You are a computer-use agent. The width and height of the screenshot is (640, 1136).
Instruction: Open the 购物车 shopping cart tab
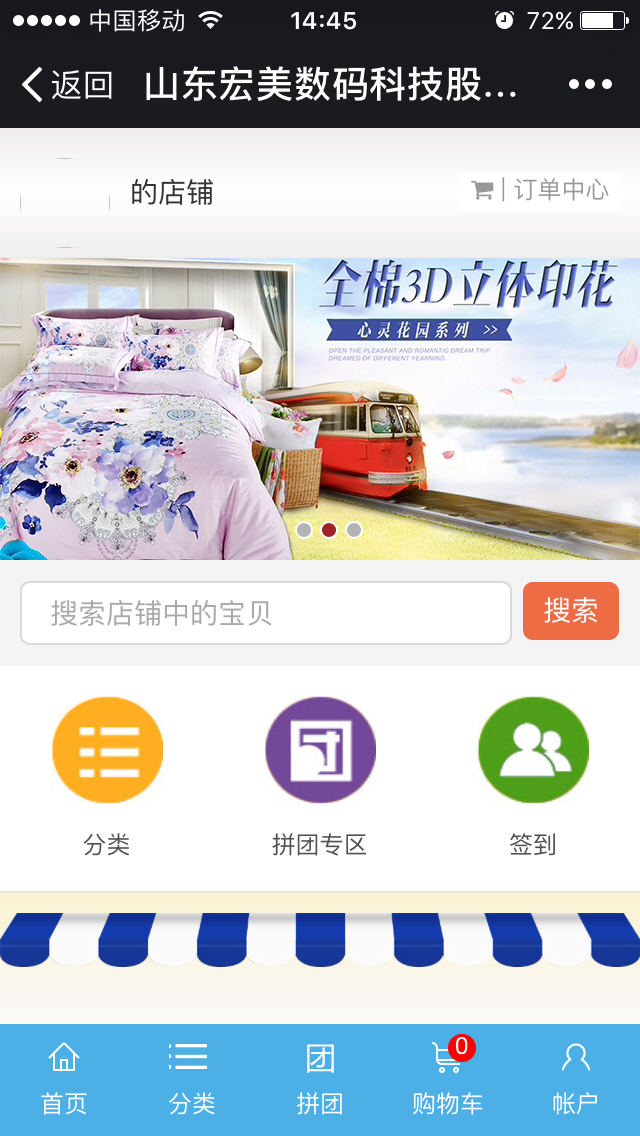[x=447, y=1078]
